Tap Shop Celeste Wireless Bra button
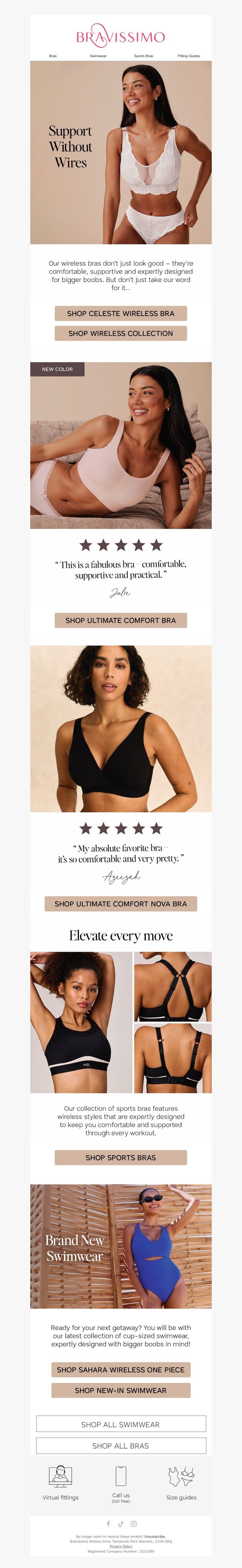The image size is (242, 1568). click(121, 314)
